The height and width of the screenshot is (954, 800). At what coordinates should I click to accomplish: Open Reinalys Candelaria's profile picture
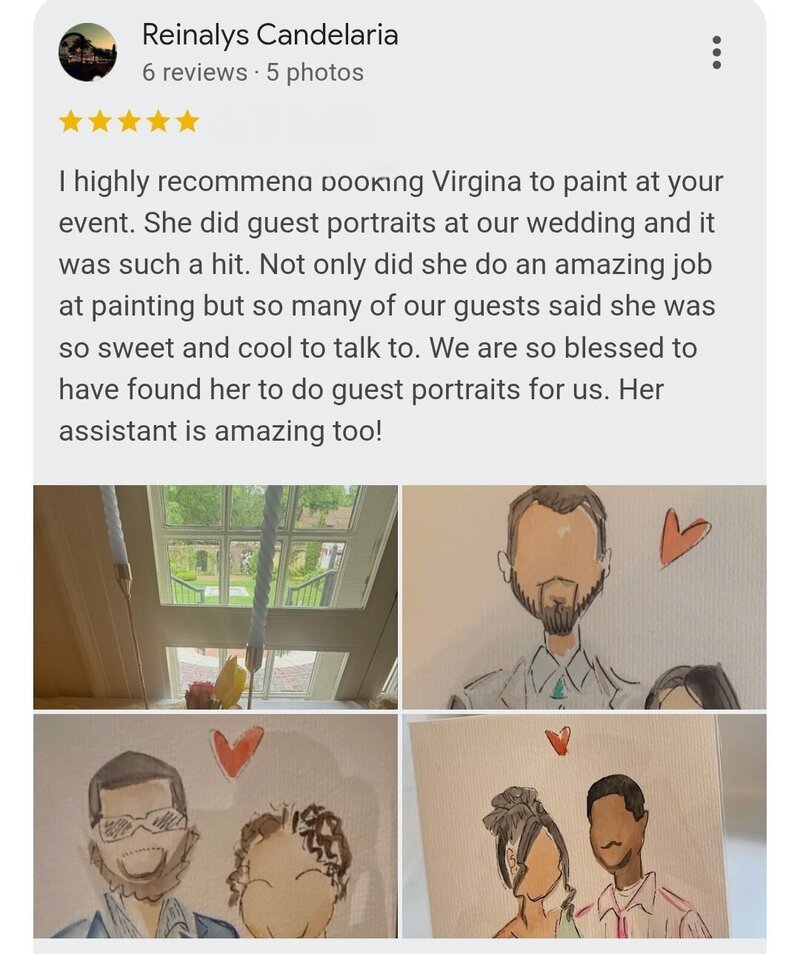click(87, 52)
